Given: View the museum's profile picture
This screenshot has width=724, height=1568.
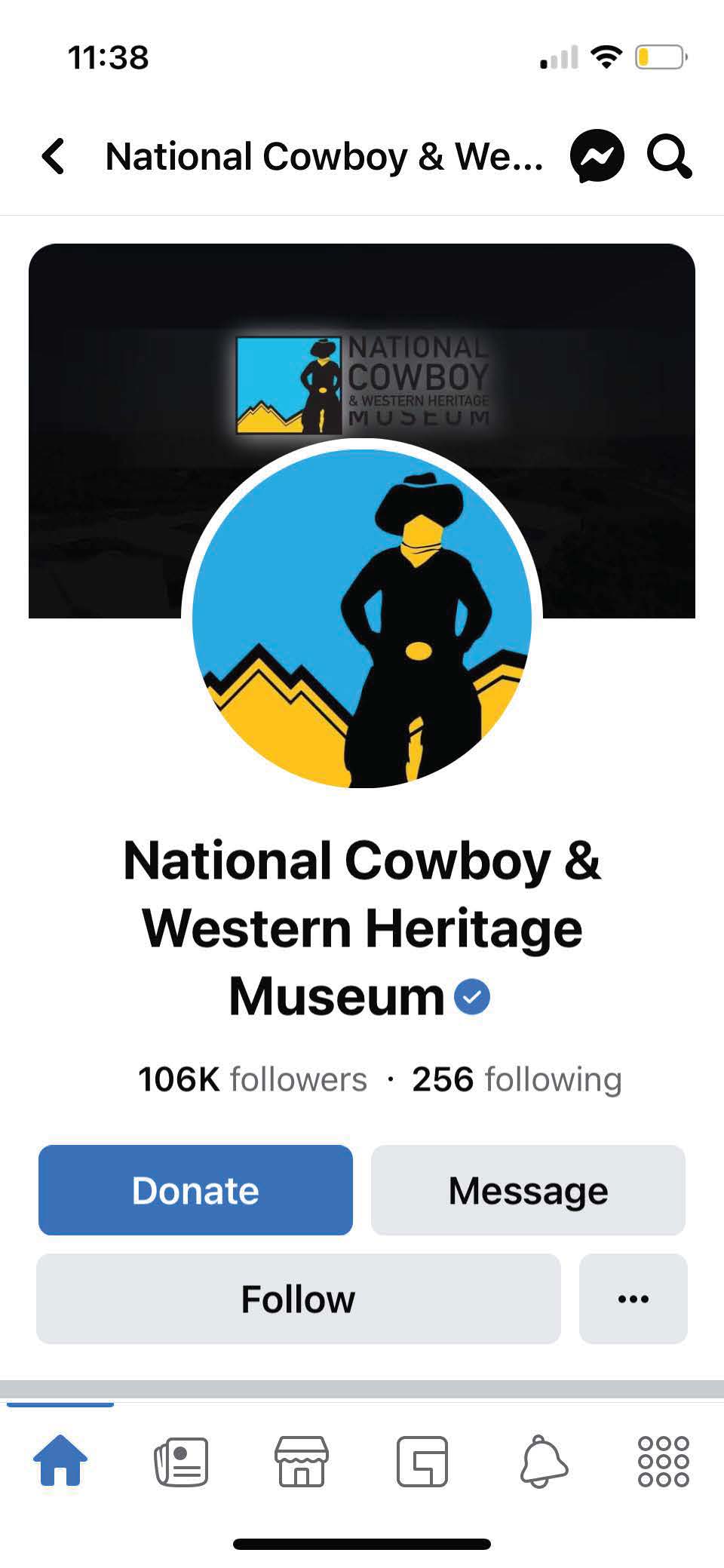Looking at the screenshot, I should point(362,618).
